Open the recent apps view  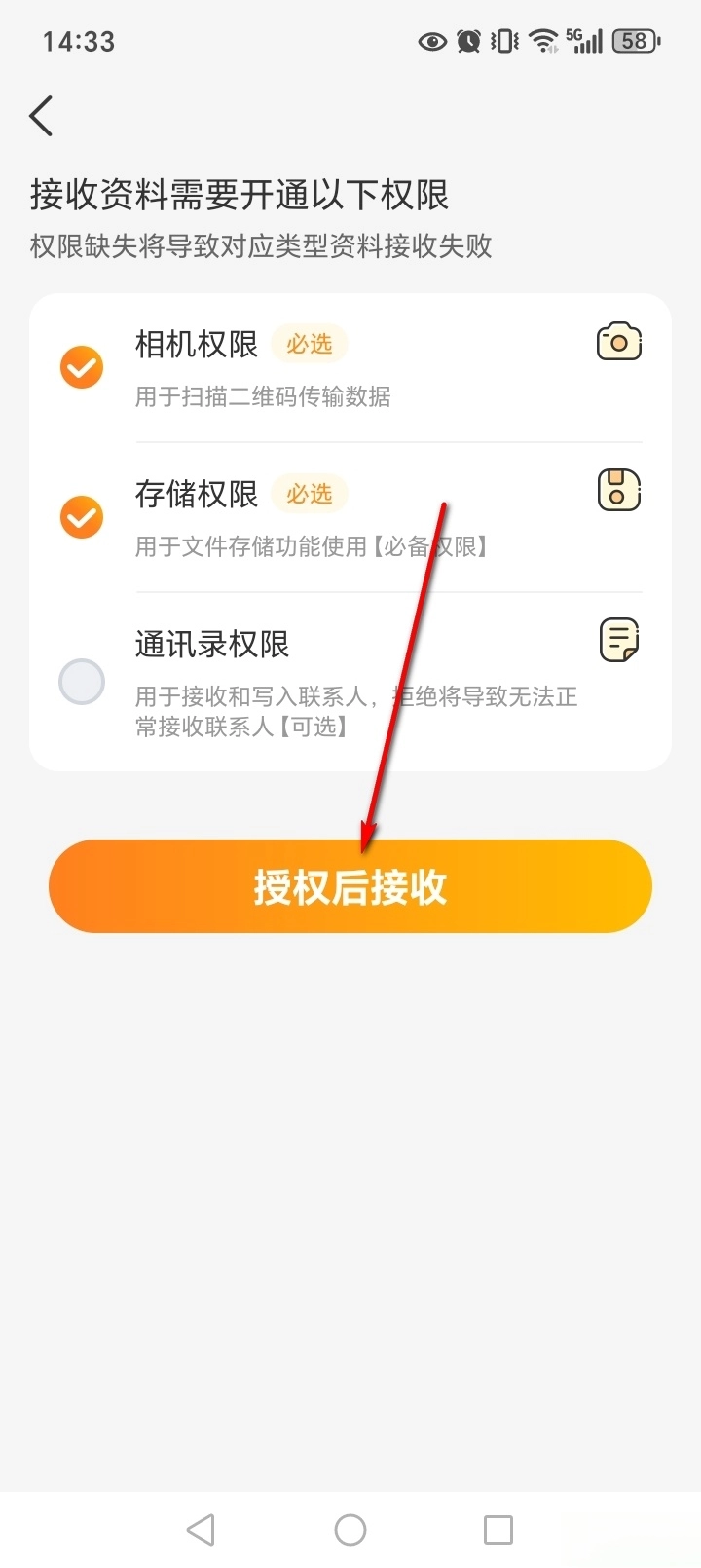pos(498,1529)
